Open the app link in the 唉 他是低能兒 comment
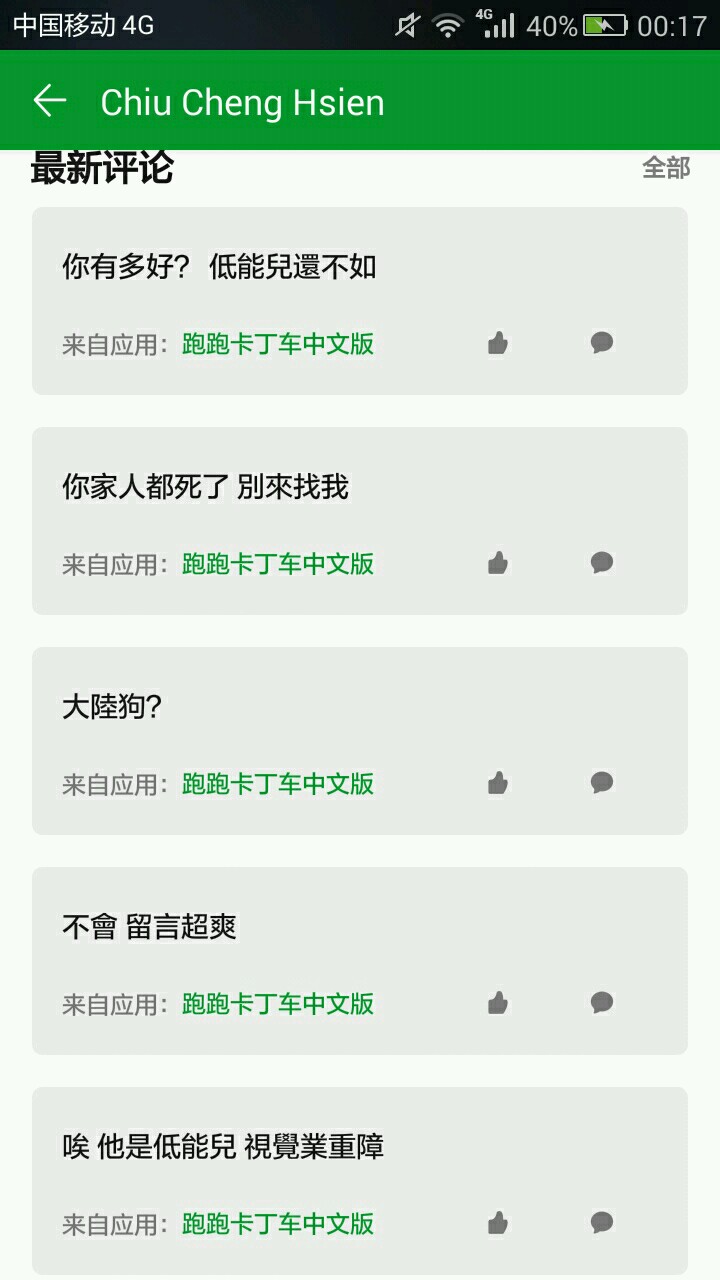This screenshot has width=720, height=1280. (277, 1224)
